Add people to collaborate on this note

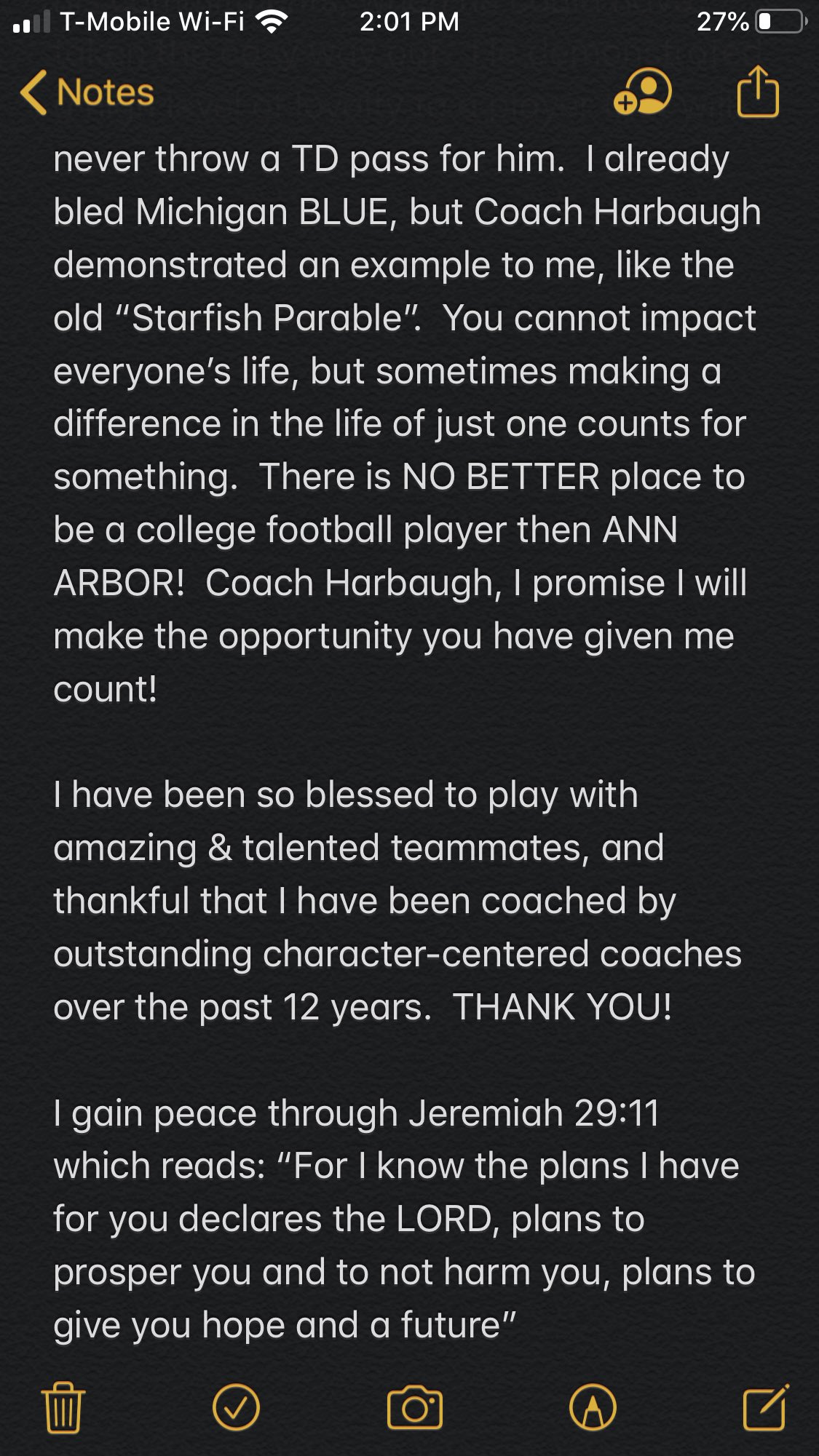pos(642,92)
